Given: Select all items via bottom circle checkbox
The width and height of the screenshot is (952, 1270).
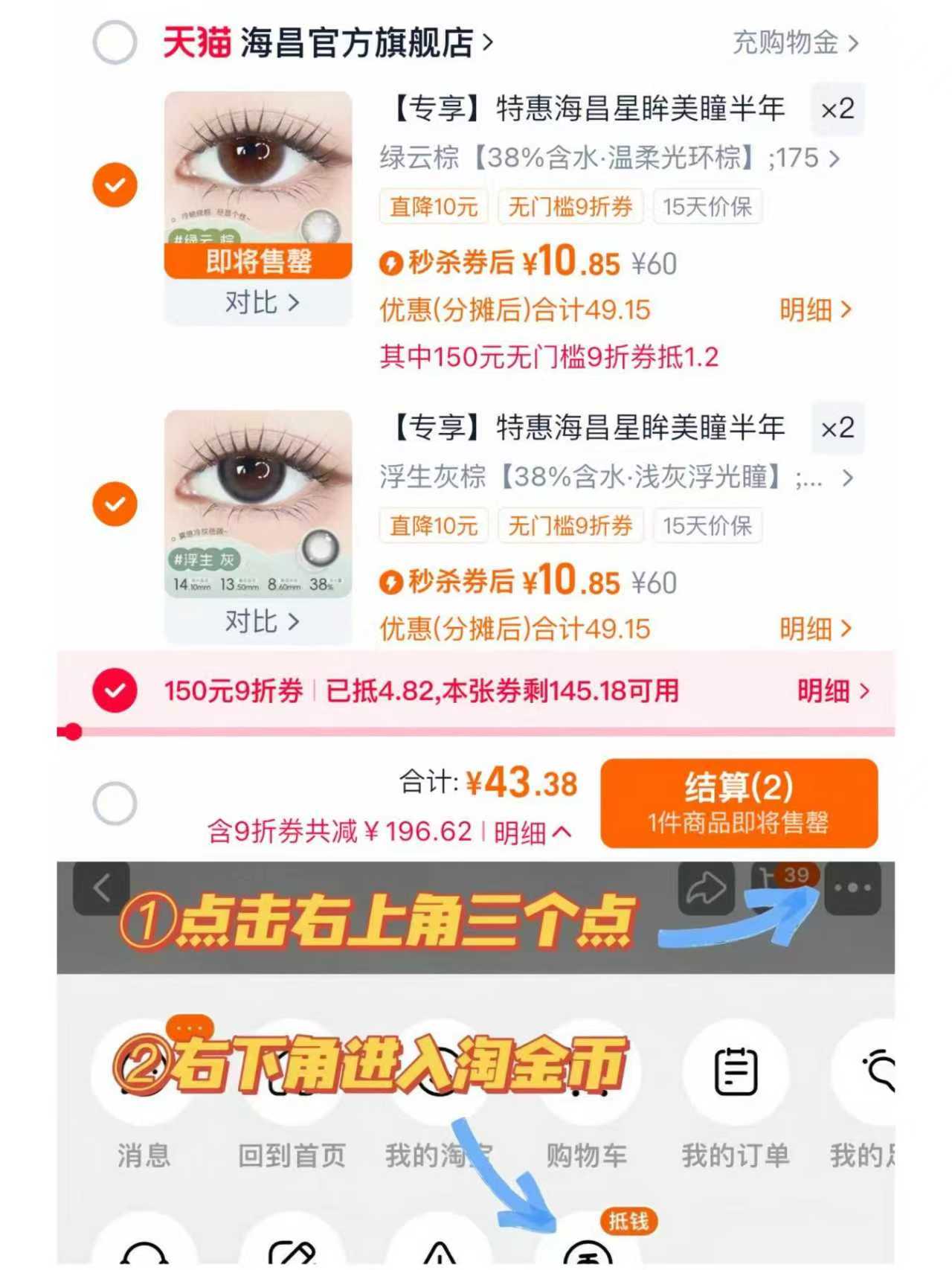Looking at the screenshot, I should coord(115,804).
